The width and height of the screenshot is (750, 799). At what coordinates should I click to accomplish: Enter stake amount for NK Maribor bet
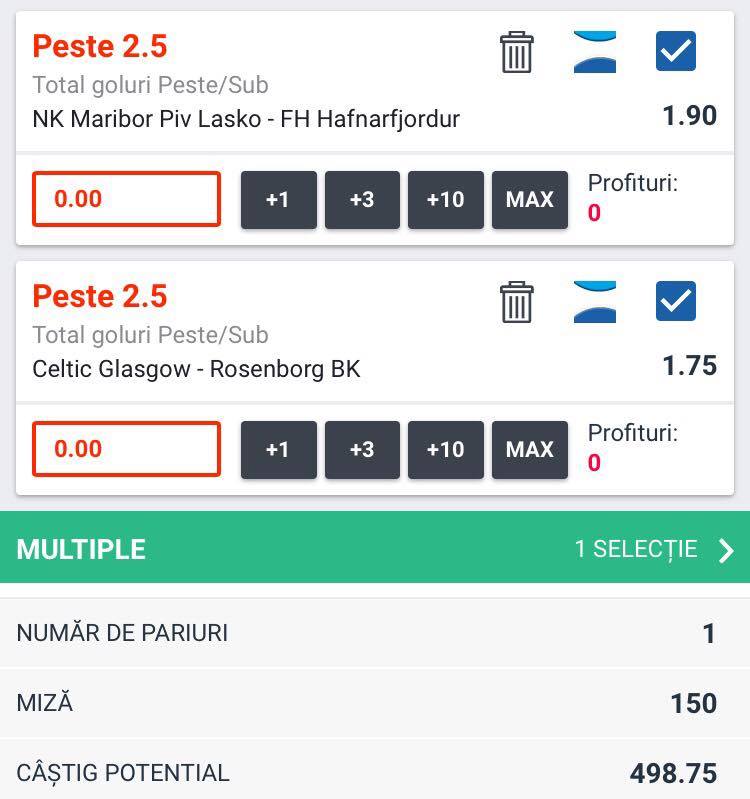pyautogui.click(x=126, y=199)
